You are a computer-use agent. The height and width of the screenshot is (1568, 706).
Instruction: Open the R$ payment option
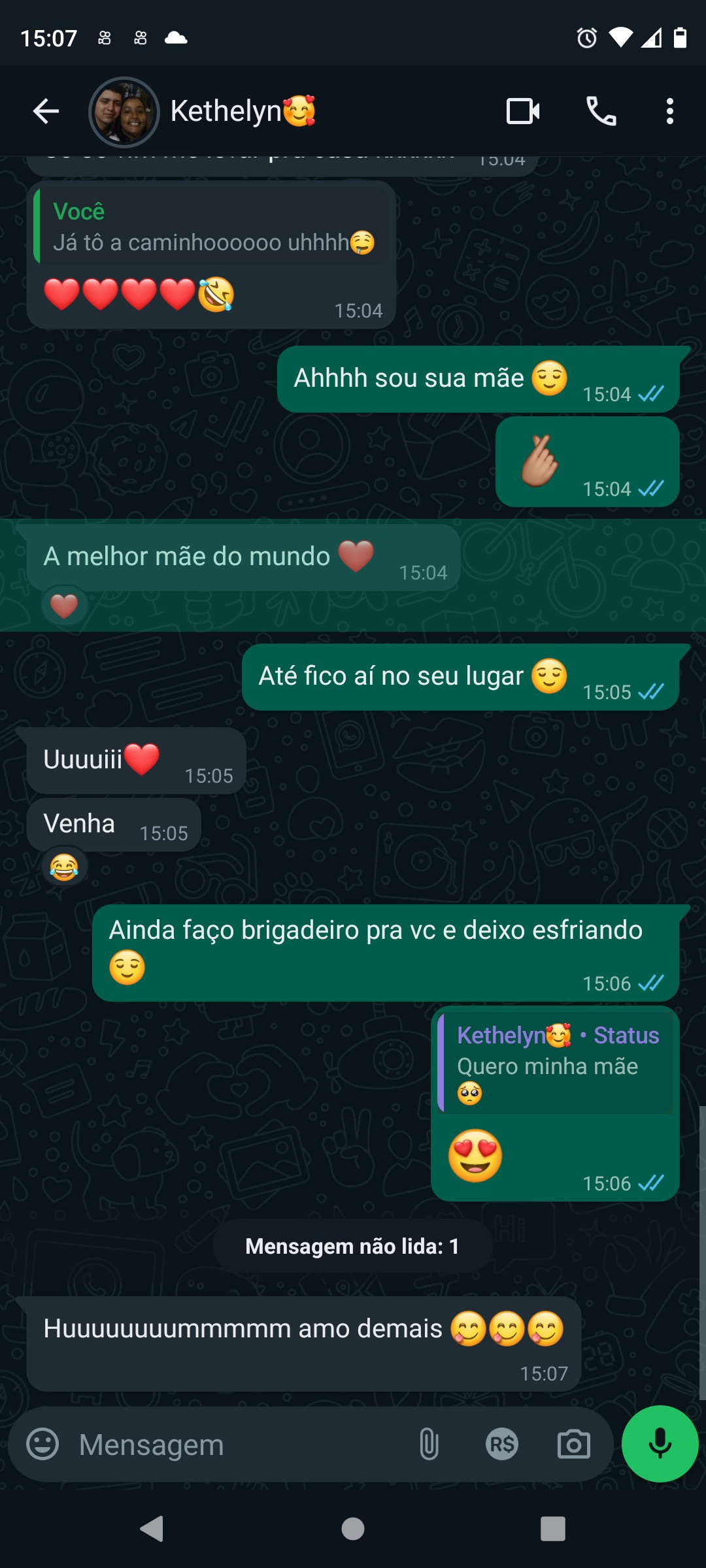502,1445
